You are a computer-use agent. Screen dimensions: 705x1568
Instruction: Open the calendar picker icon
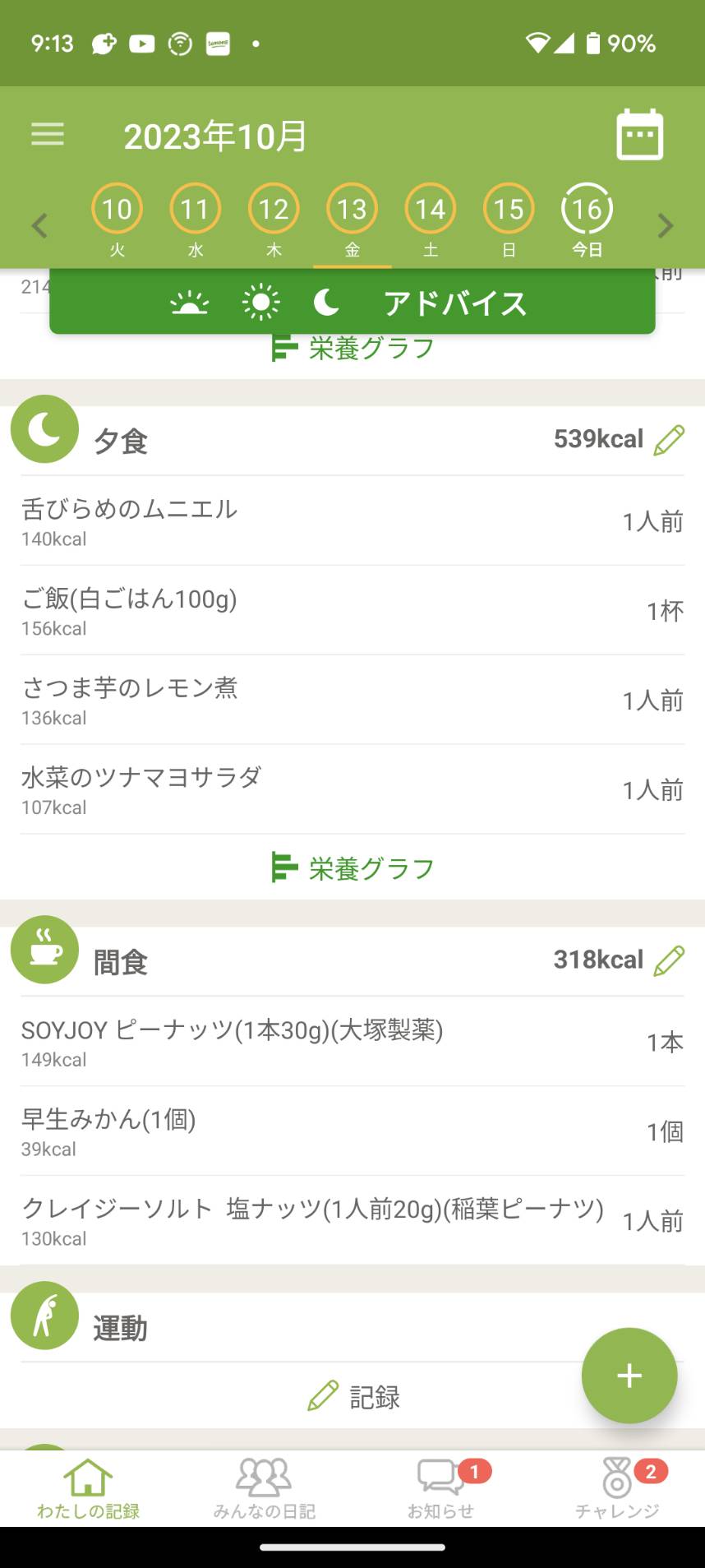639,134
